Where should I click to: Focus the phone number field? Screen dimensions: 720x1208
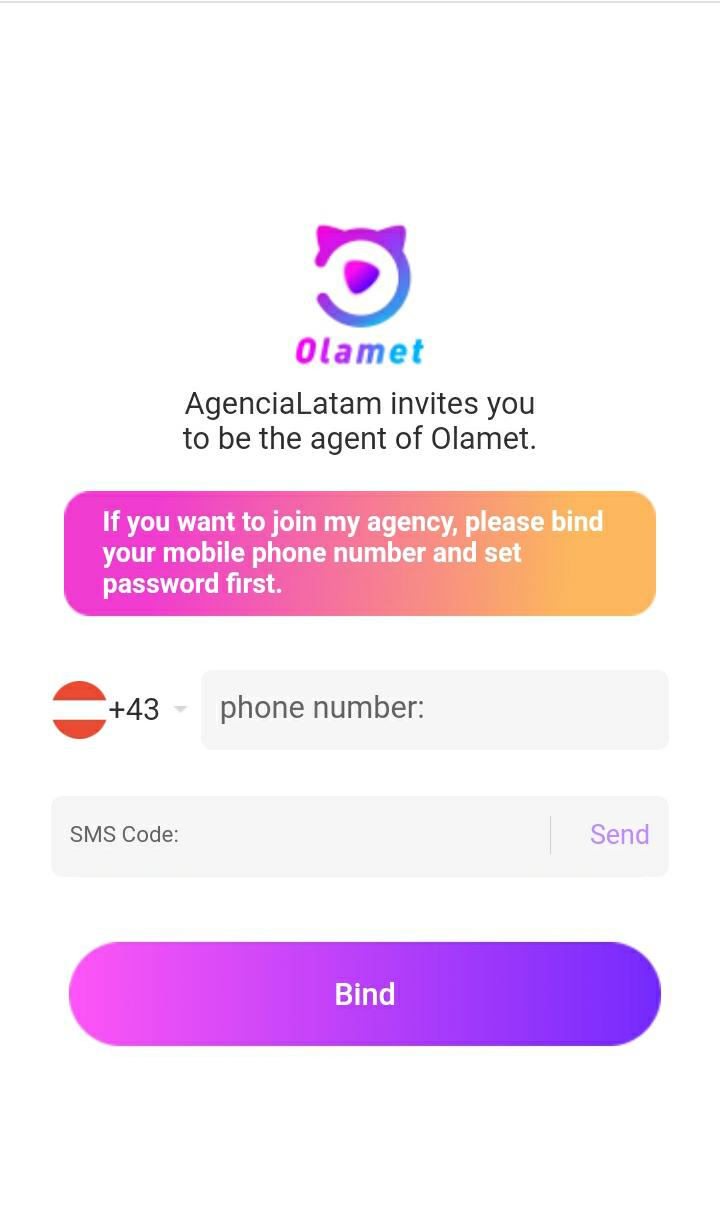point(434,709)
